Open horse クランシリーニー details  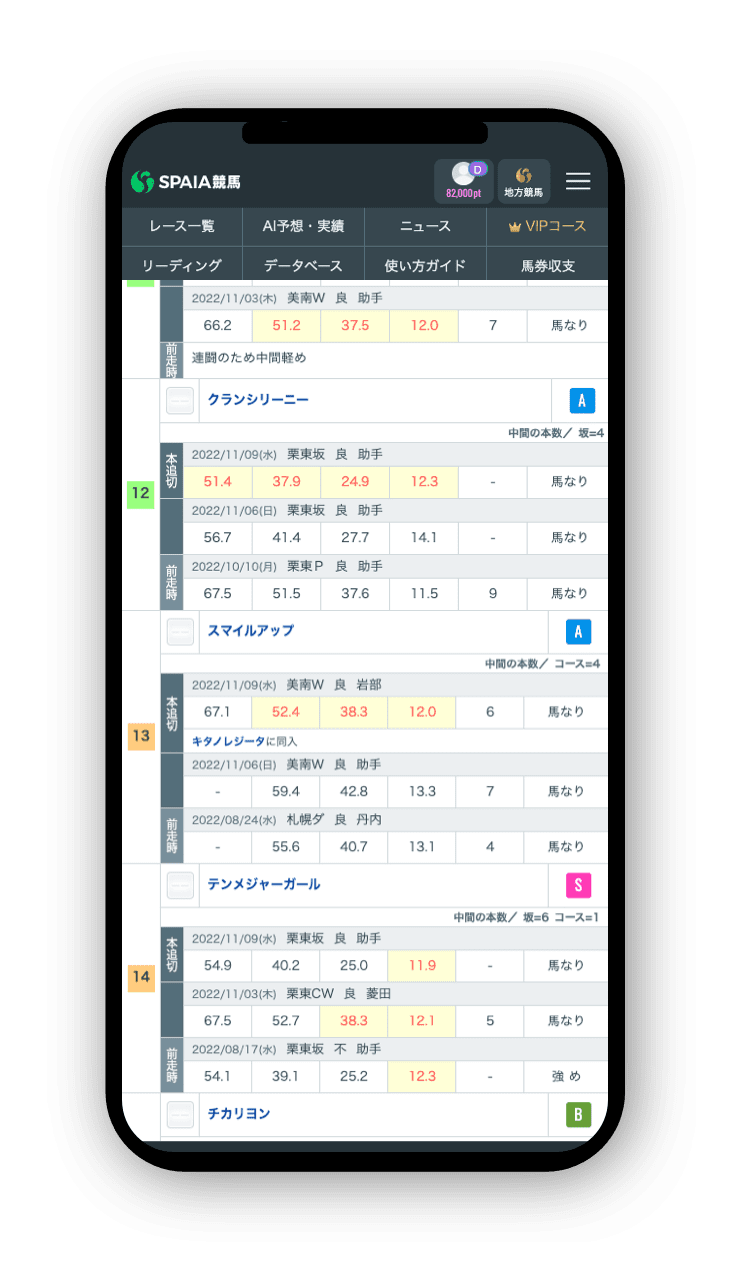tap(258, 400)
